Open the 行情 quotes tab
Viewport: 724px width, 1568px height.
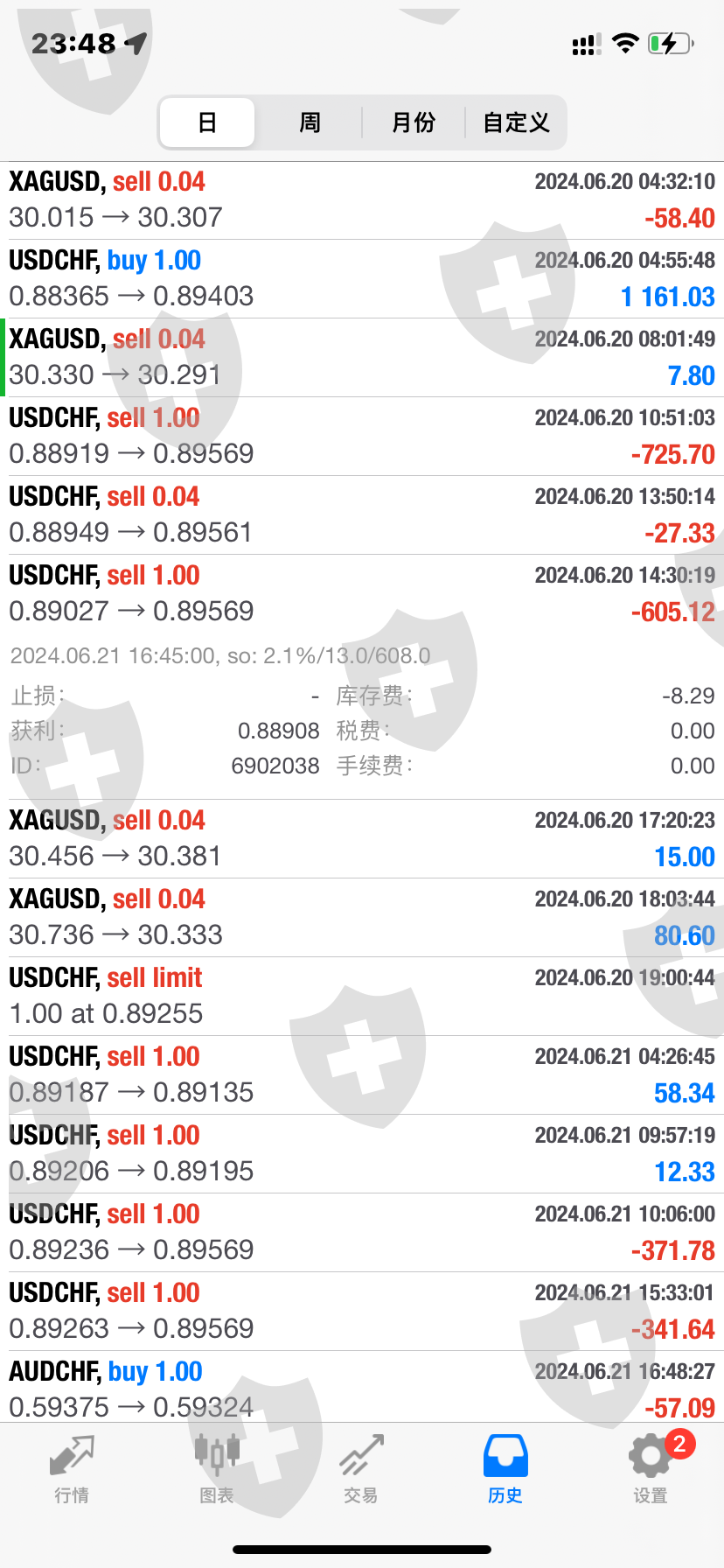(x=72, y=1468)
